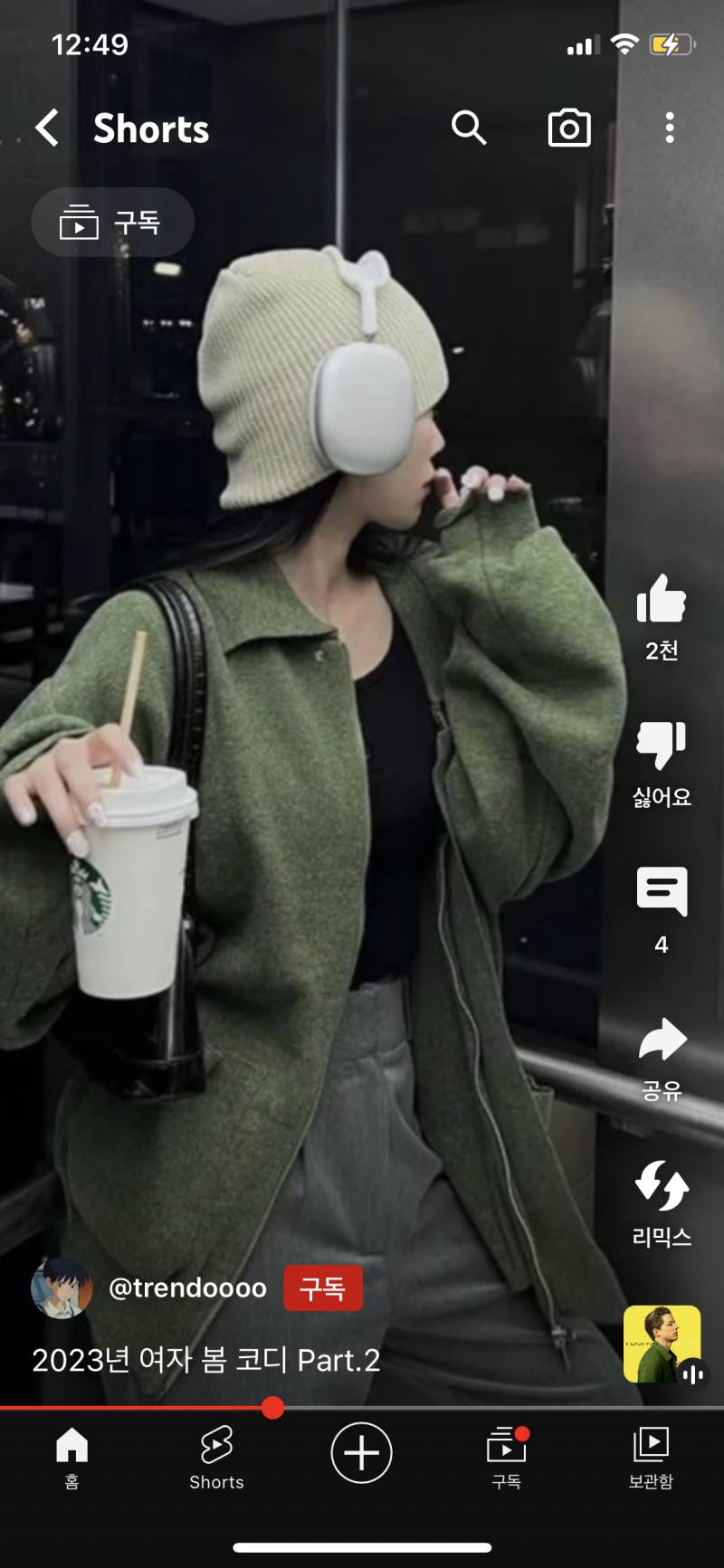
Task: Open the @trendoooo channel link
Action: click(x=186, y=1288)
